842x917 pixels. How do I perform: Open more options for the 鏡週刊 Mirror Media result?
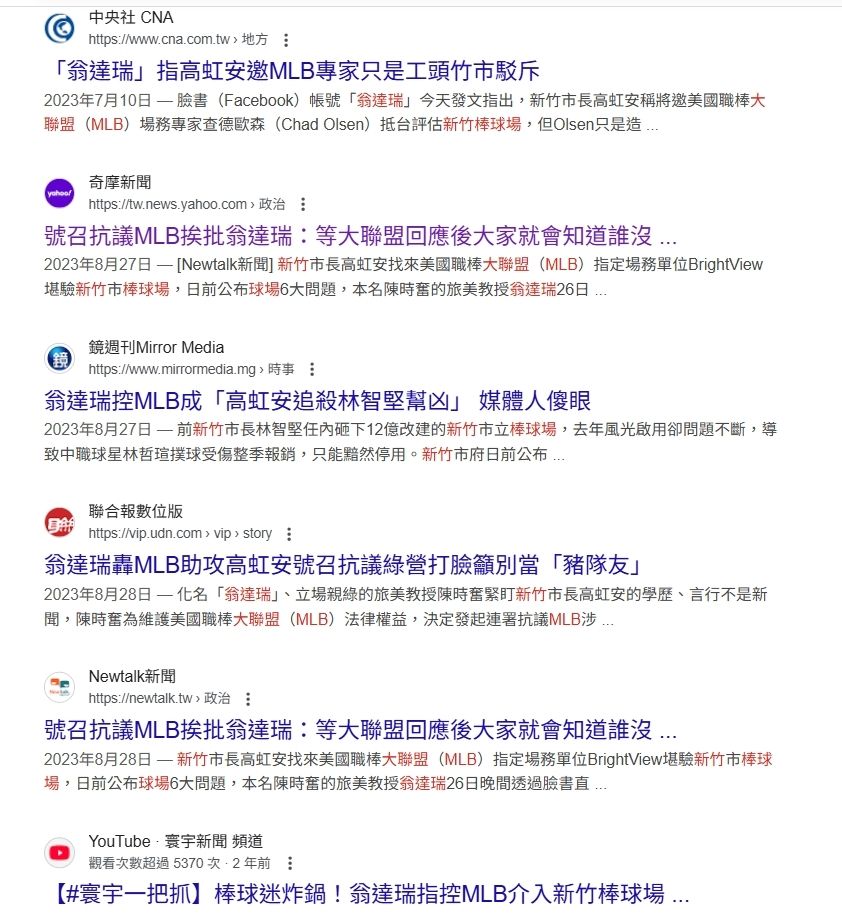point(312,369)
